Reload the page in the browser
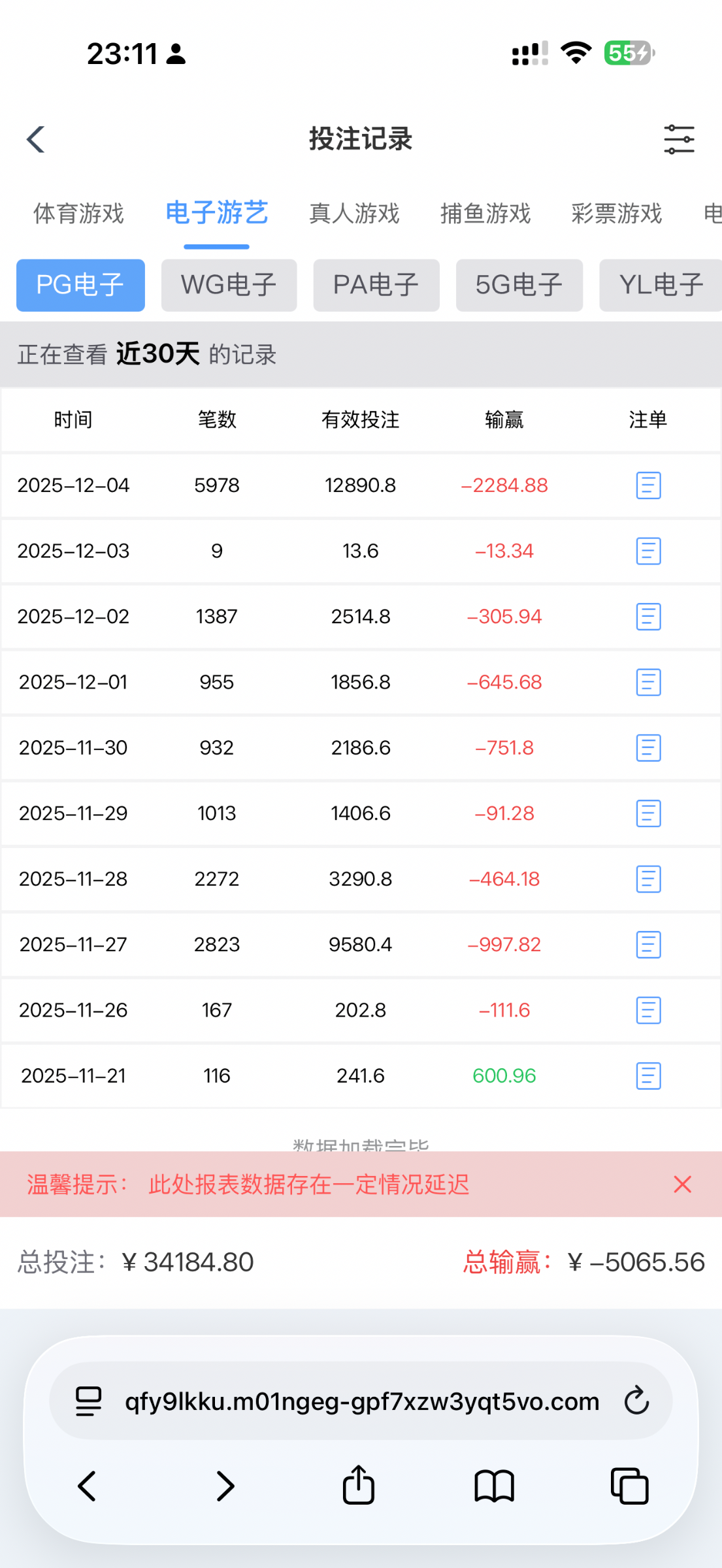Viewport: 722px width, 1568px height. (x=636, y=1401)
